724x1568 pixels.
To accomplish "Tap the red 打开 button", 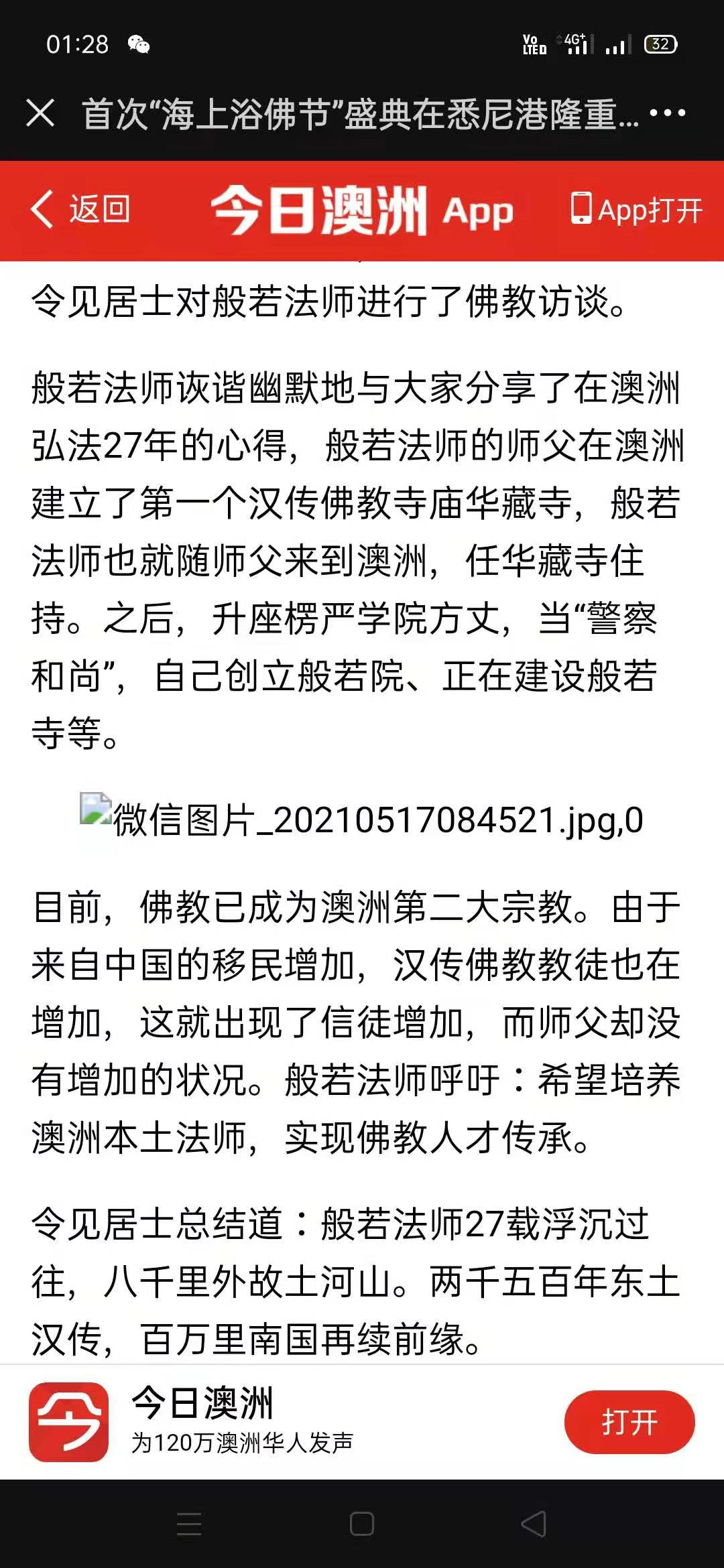I will (629, 1422).
